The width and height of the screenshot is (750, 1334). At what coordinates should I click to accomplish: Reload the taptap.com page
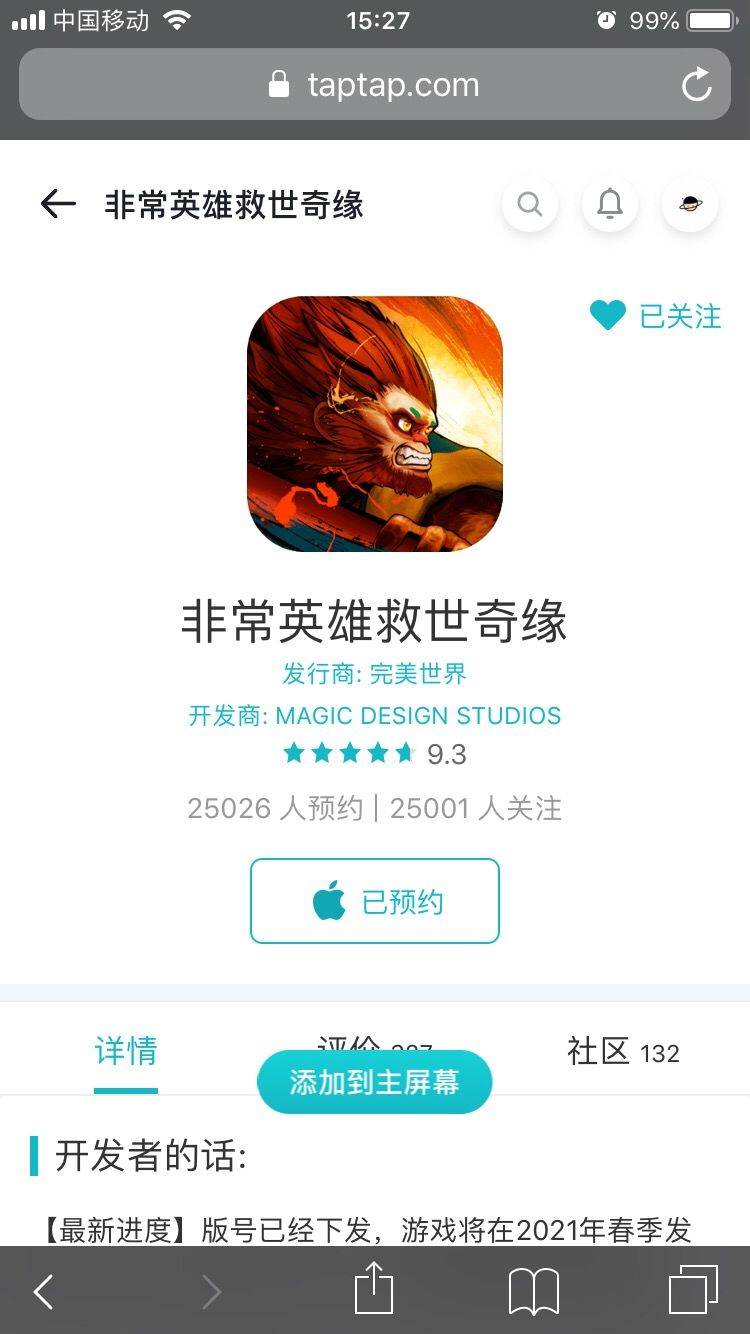click(x=696, y=84)
